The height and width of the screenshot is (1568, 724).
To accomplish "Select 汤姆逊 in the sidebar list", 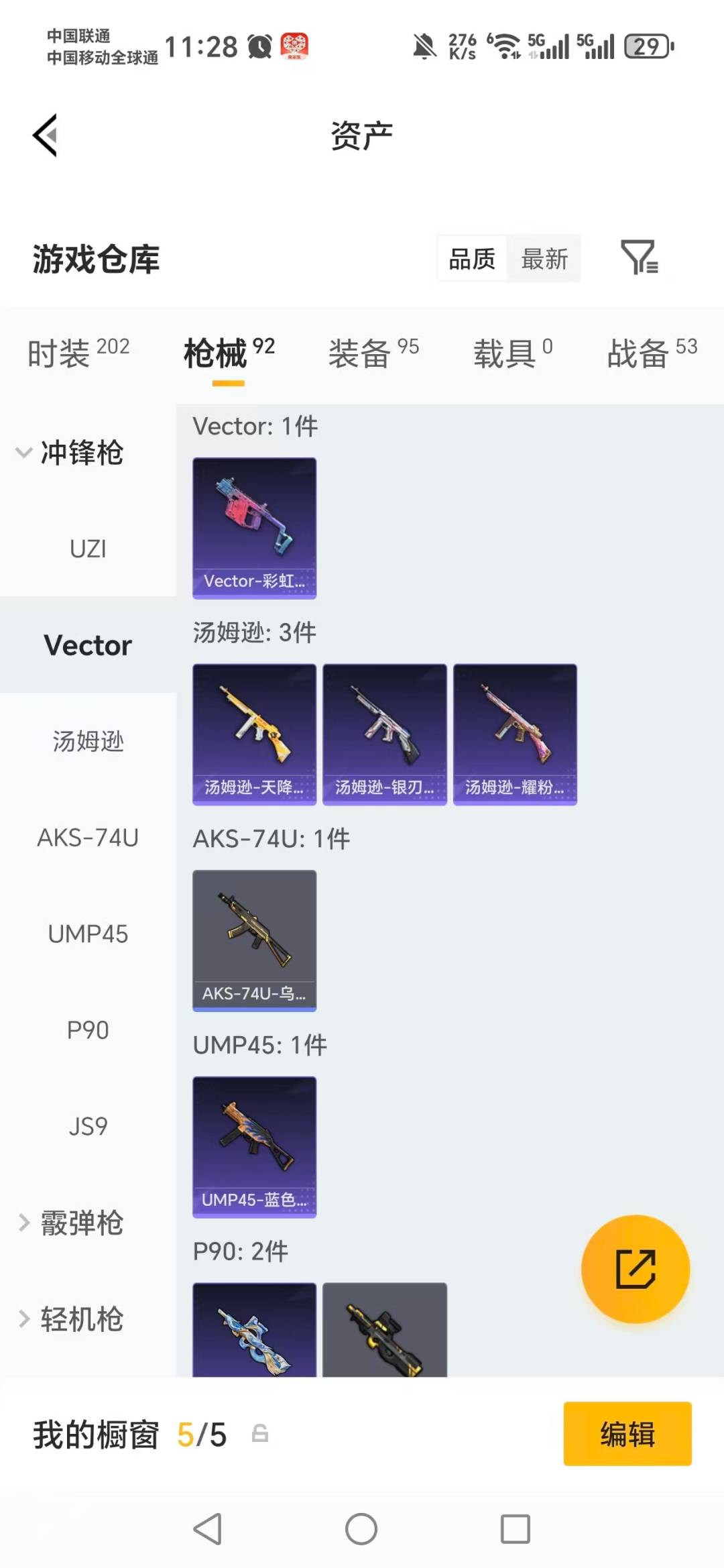I will 88,742.
